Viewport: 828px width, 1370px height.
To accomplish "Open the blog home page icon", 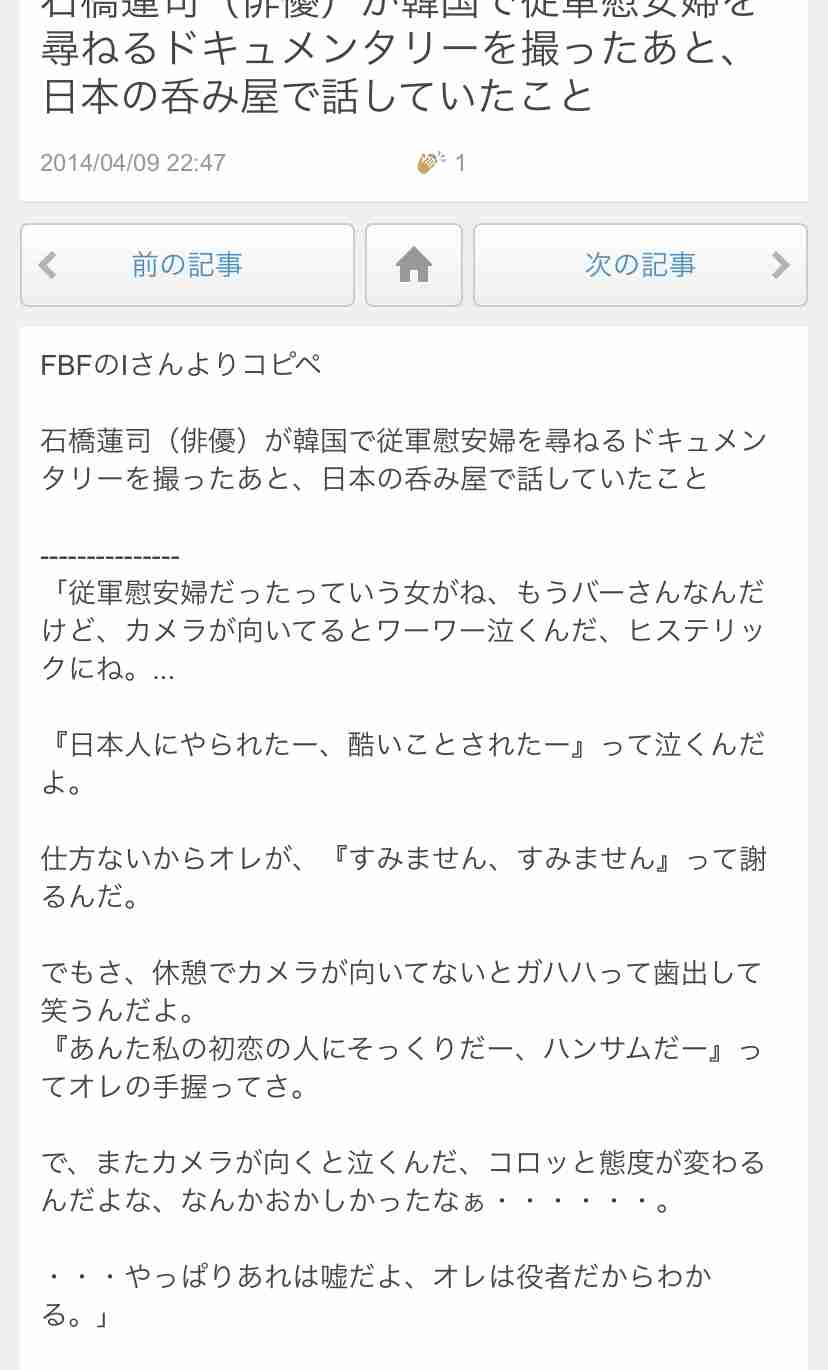I will [x=413, y=265].
